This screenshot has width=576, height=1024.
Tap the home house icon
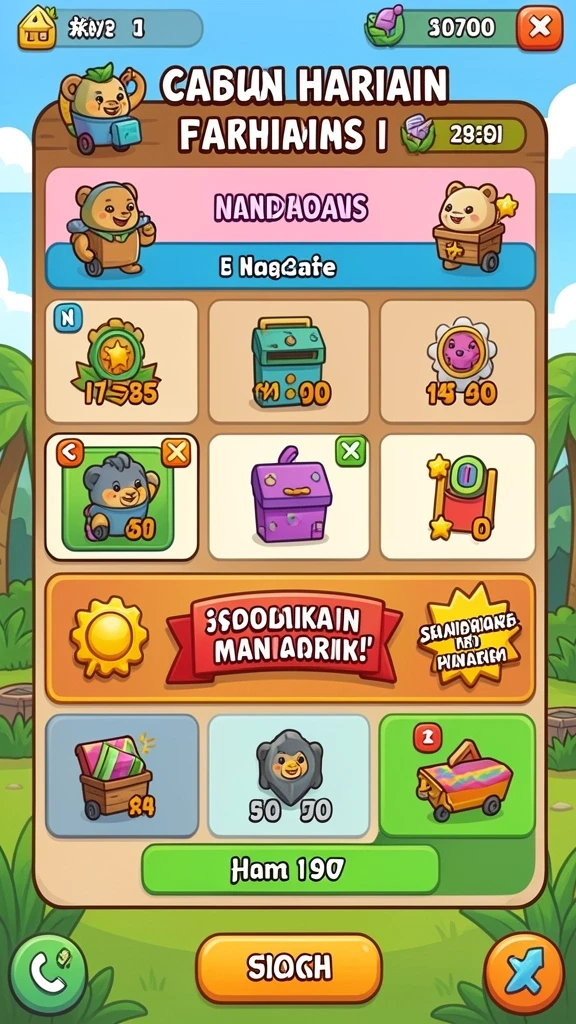[x=37, y=28]
